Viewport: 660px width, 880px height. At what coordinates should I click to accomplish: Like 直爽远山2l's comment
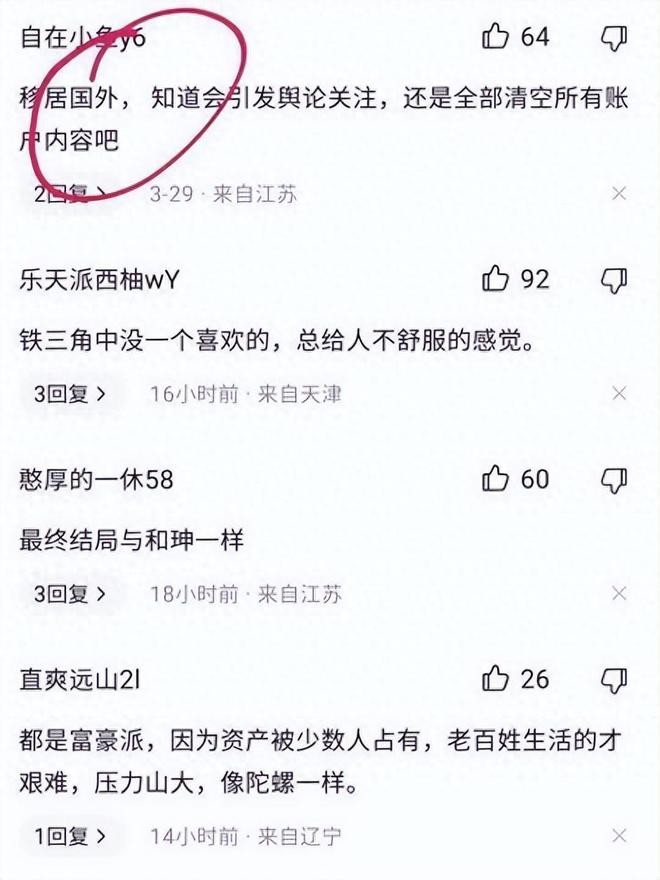(496, 679)
